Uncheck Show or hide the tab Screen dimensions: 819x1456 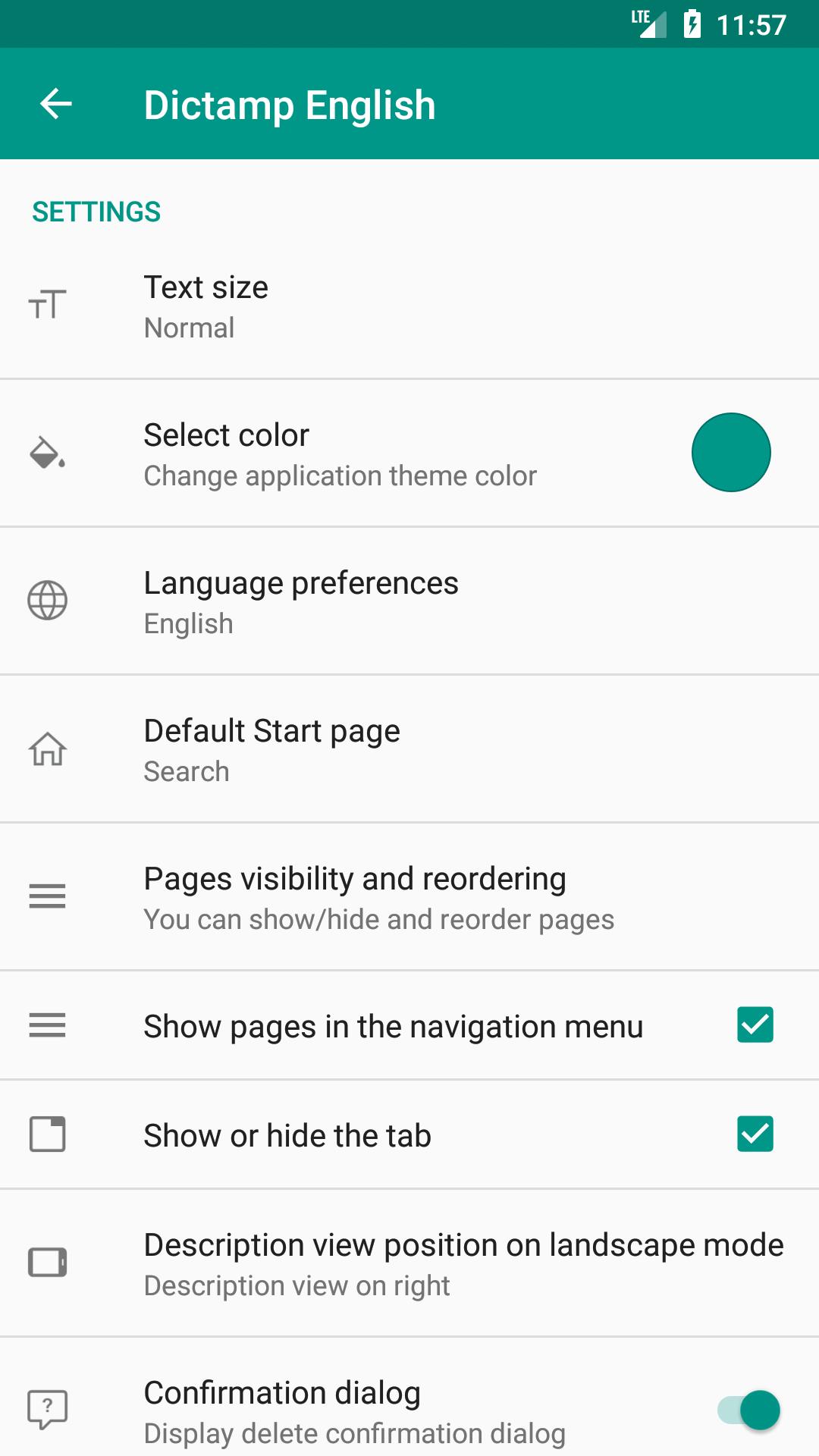pos(755,1134)
